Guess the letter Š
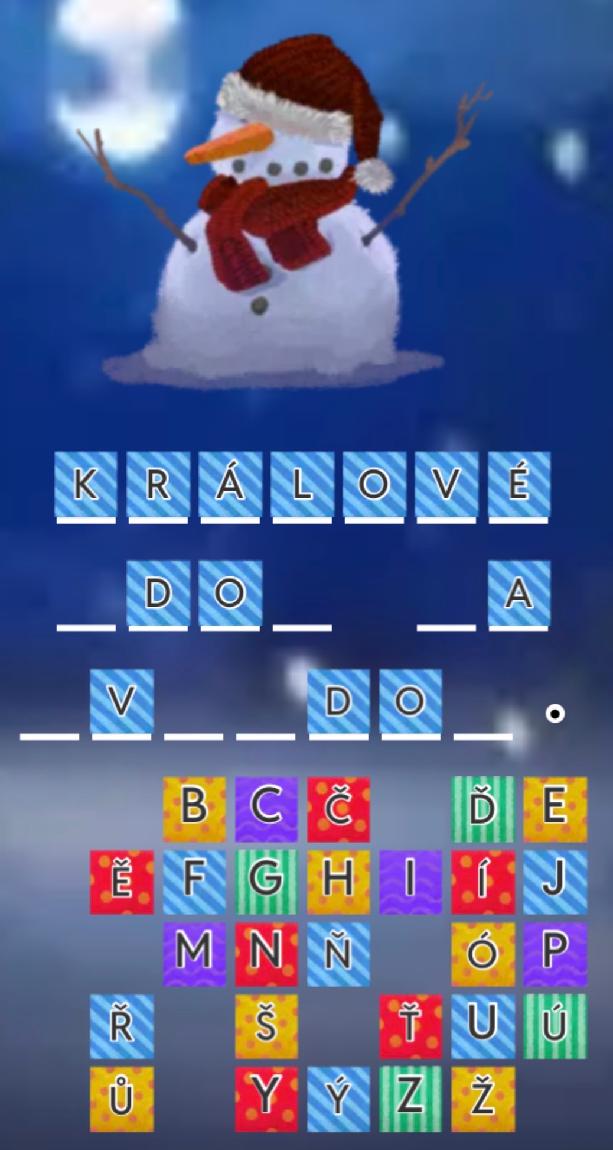The height and width of the screenshot is (1150, 613). [266, 1026]
